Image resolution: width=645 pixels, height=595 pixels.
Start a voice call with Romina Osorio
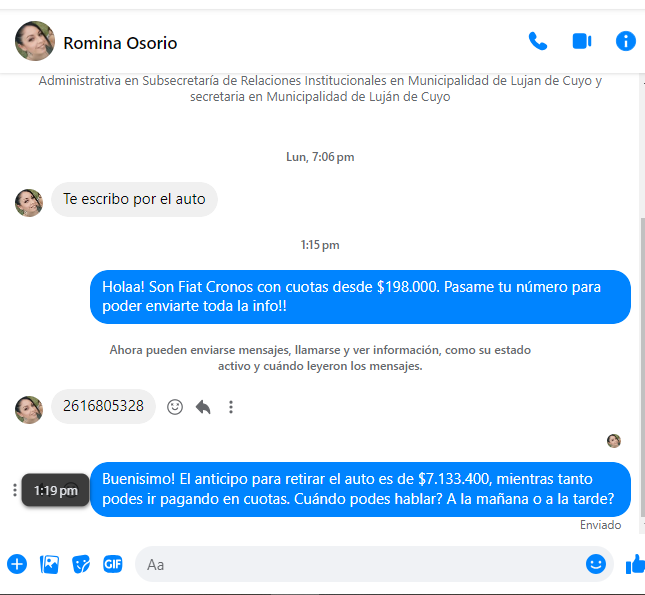coord(538,41)
